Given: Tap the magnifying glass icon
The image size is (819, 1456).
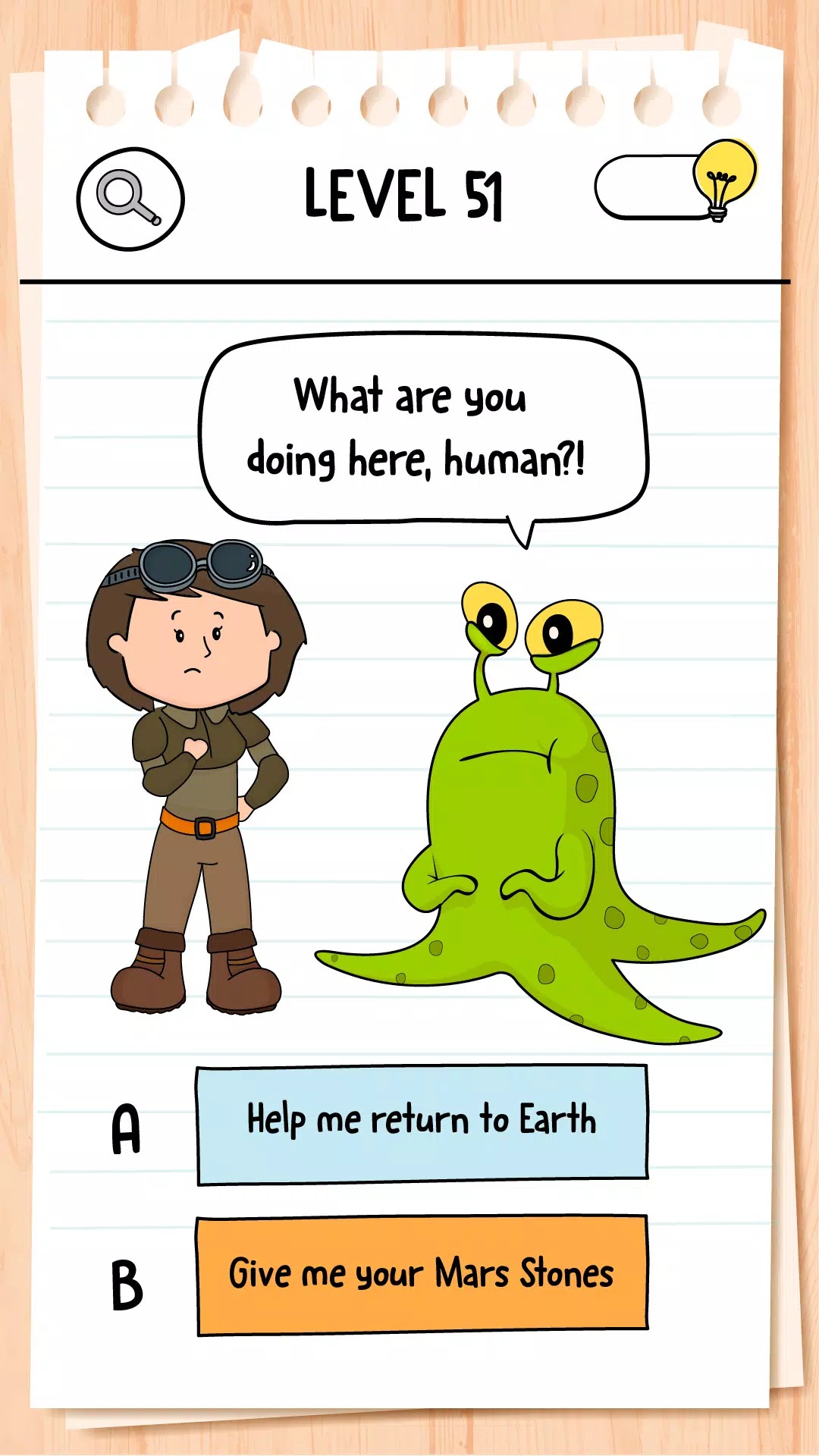Looking at the screenshot, I should coord(130,199).
